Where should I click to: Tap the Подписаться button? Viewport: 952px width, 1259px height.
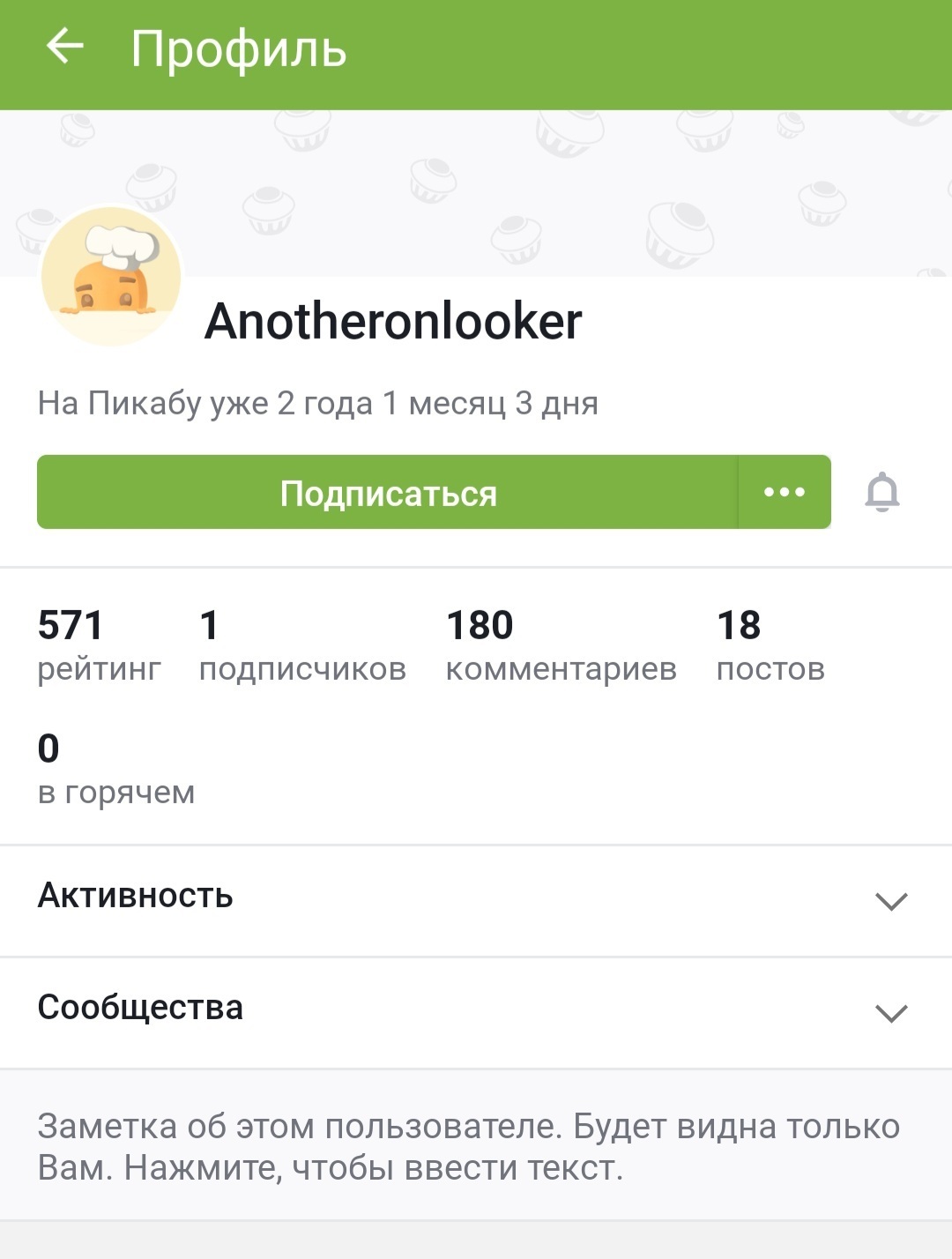coord(388,493)
